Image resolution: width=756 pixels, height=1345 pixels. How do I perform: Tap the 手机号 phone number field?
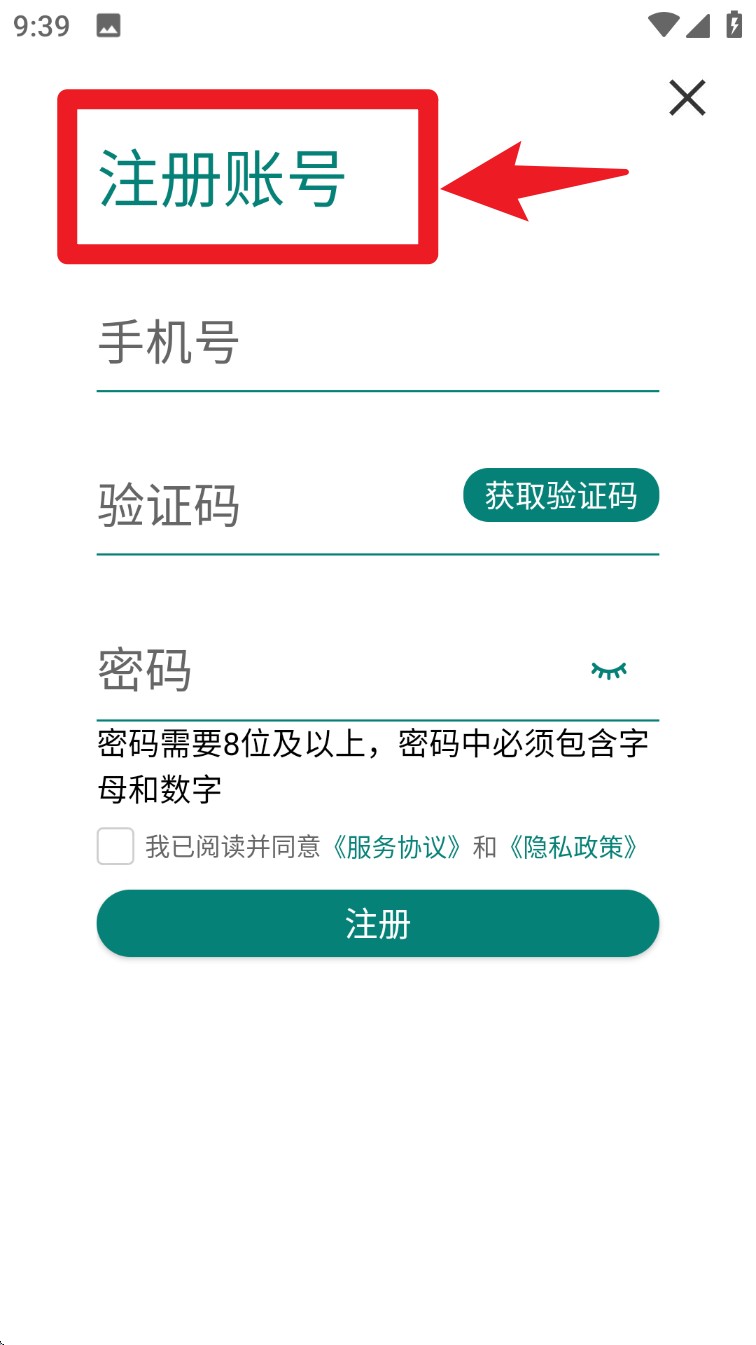377,344
